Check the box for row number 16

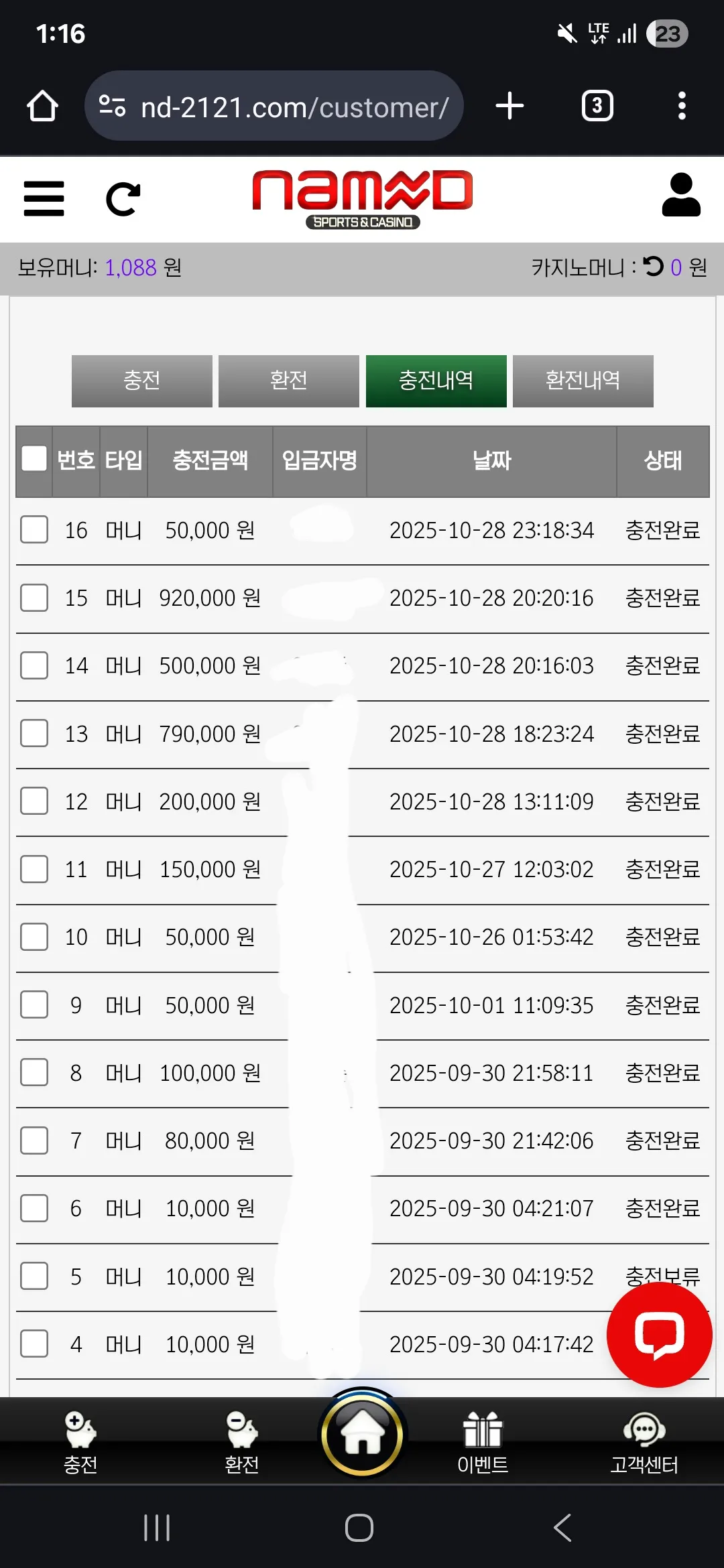34,529
